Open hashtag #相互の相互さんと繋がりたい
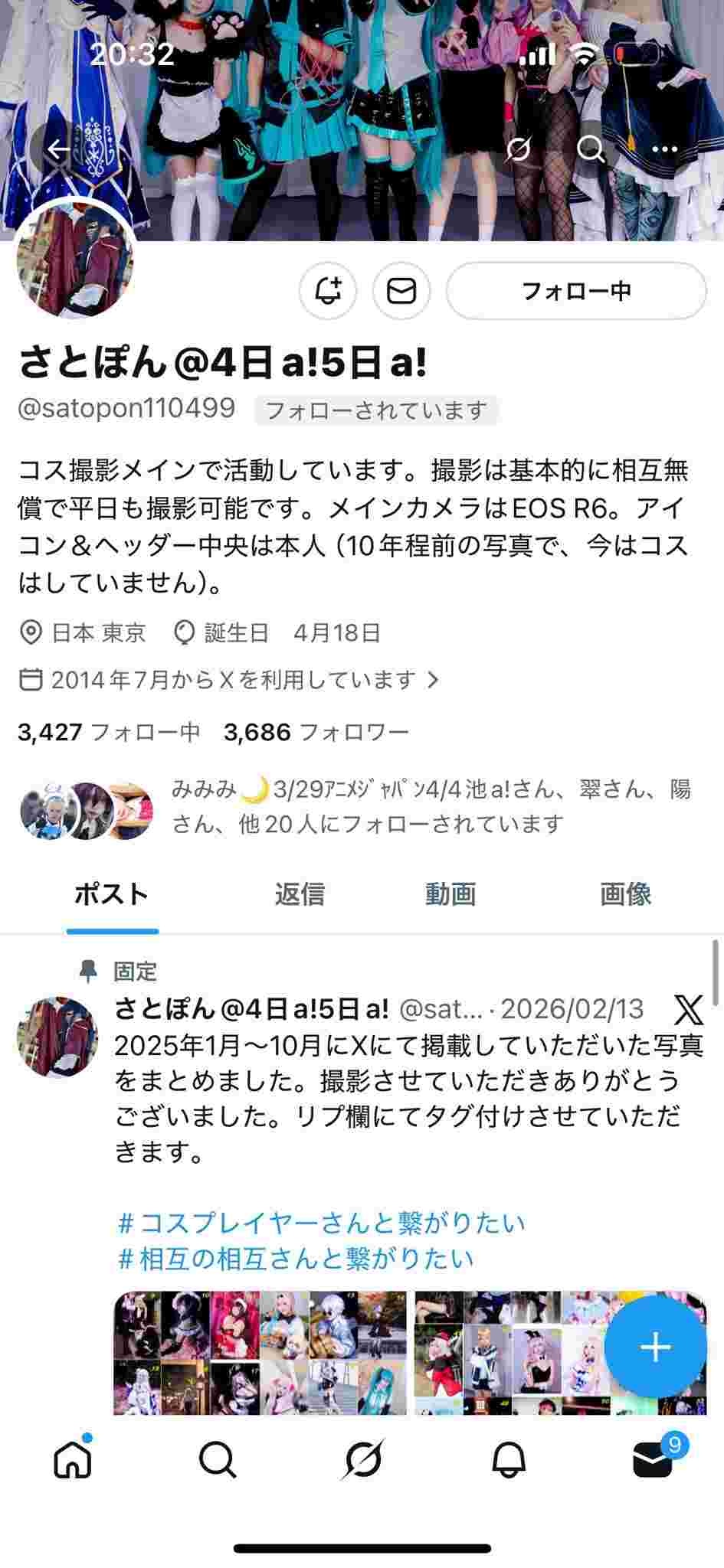 point(296,1259)
